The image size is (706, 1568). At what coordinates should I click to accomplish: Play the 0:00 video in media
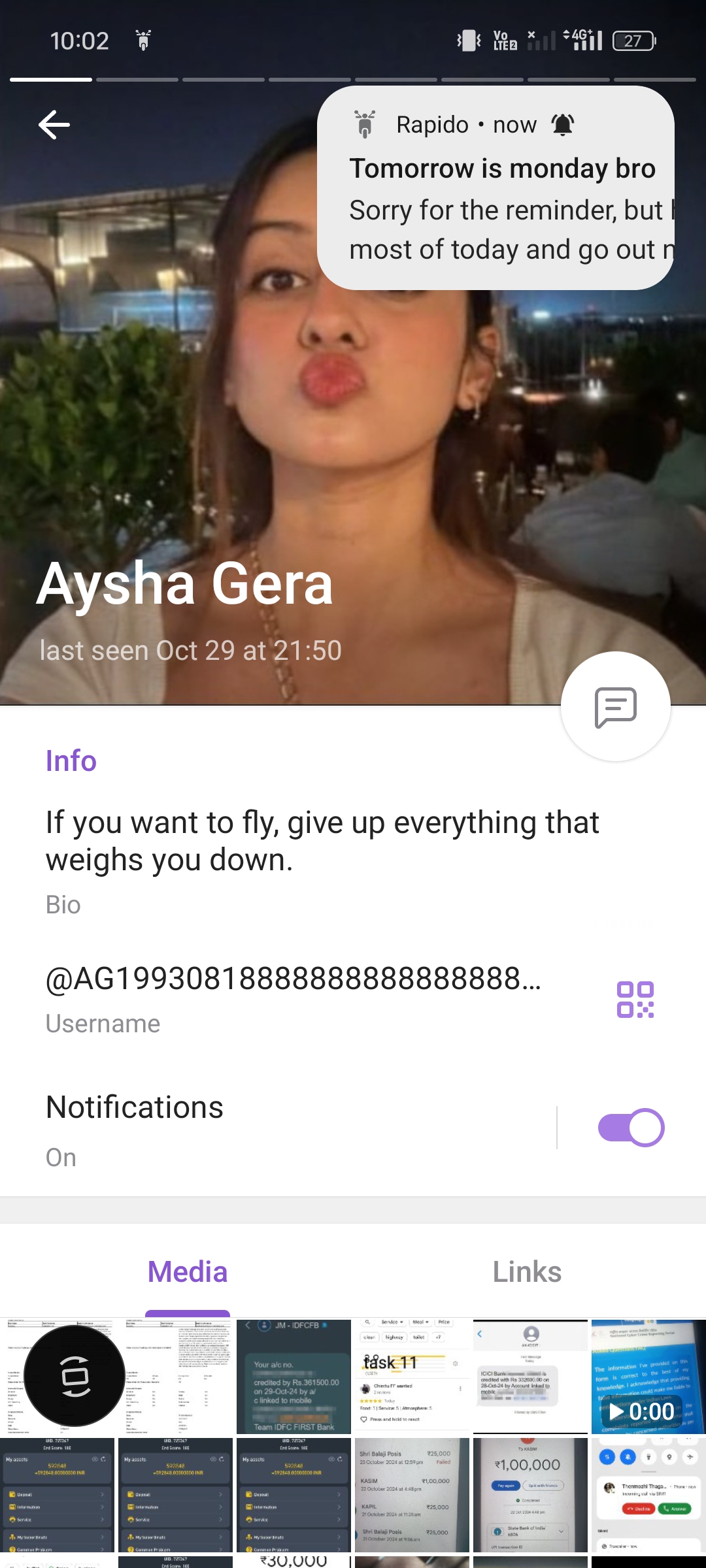[x=648, y=1376]
